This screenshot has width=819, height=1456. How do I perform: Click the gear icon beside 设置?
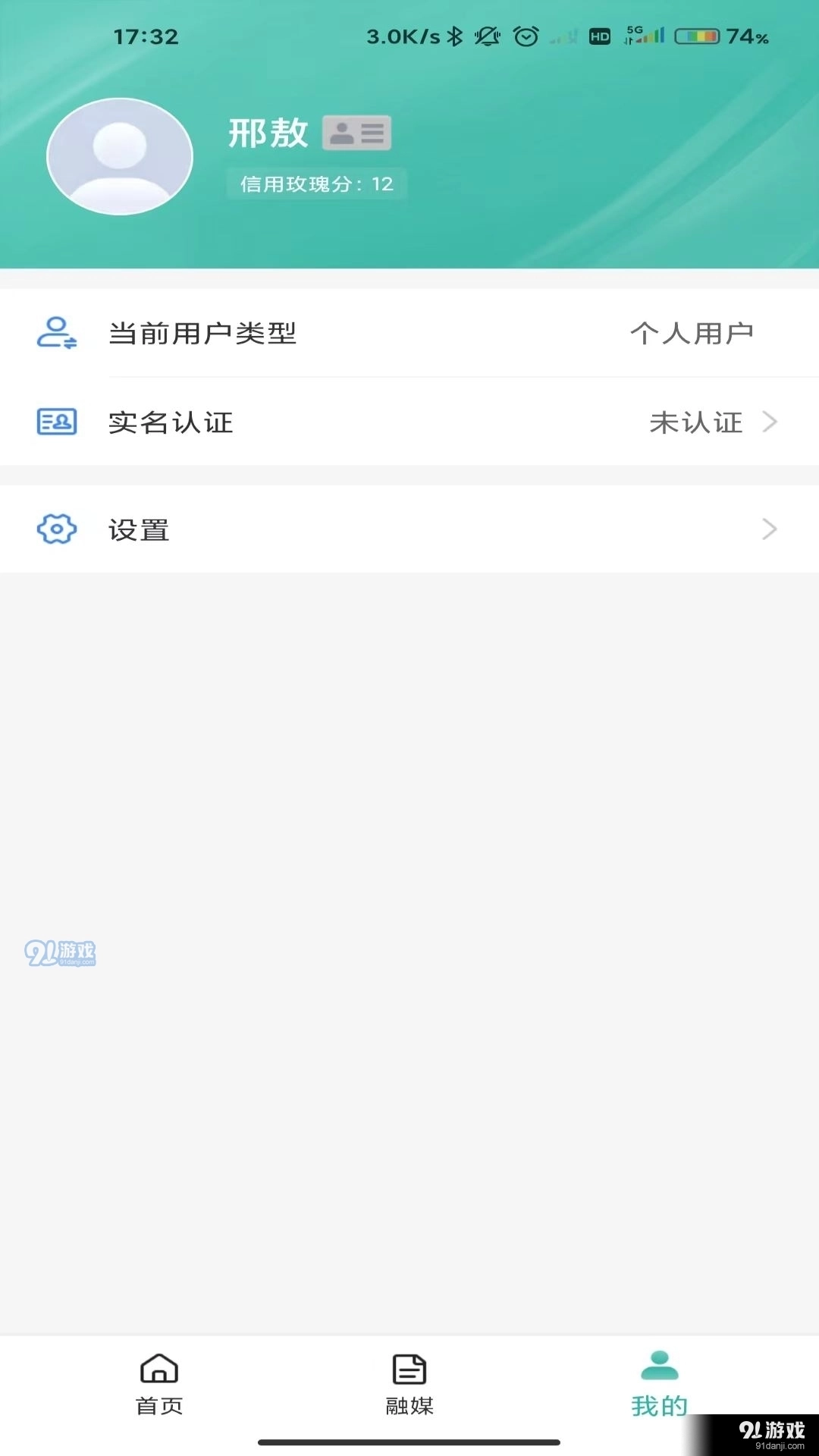point(56,529)
